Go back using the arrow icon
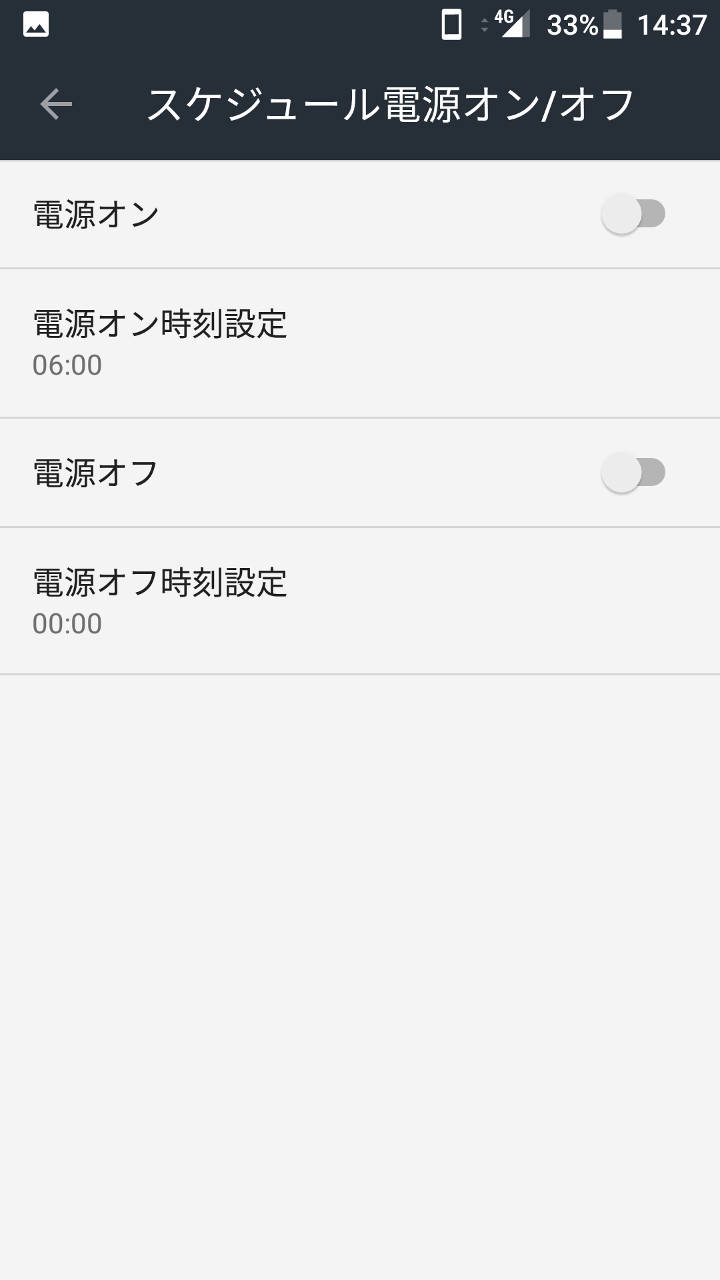 click(x=56, y=104)
